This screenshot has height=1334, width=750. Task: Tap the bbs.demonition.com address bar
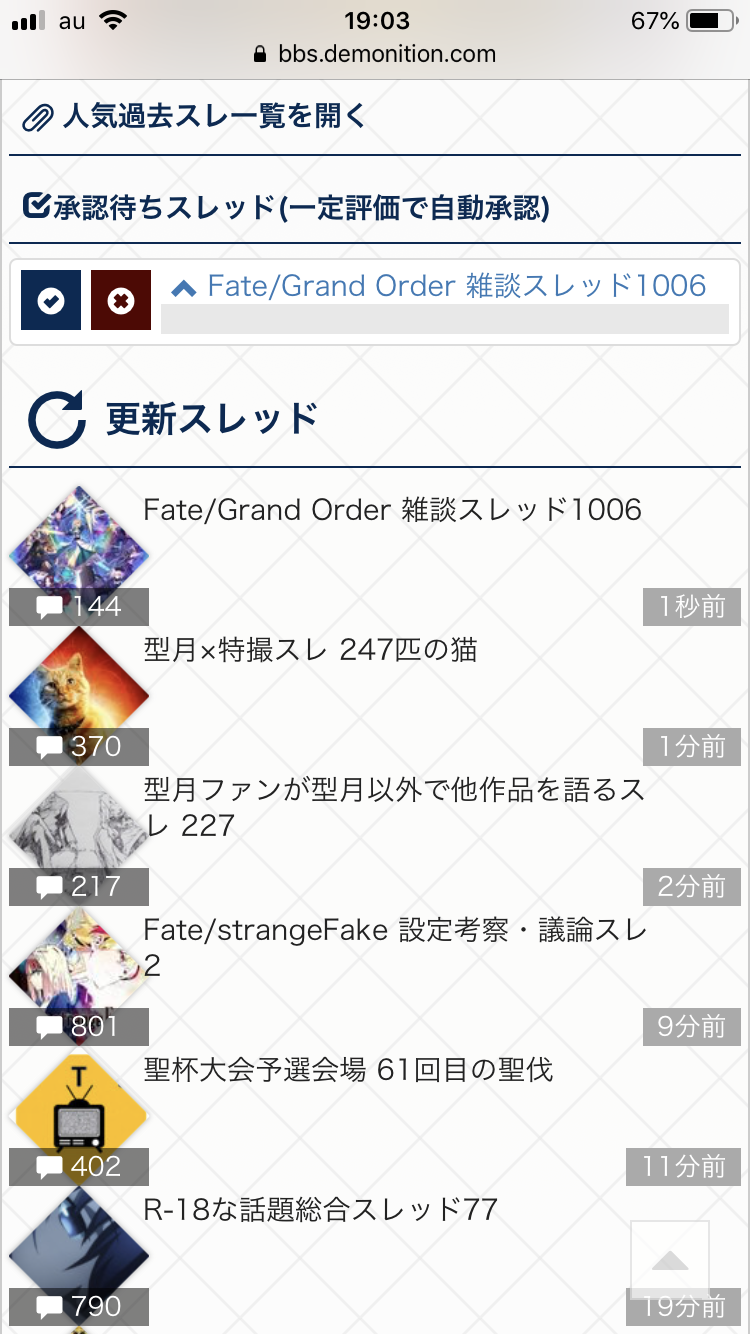point(375,54)
